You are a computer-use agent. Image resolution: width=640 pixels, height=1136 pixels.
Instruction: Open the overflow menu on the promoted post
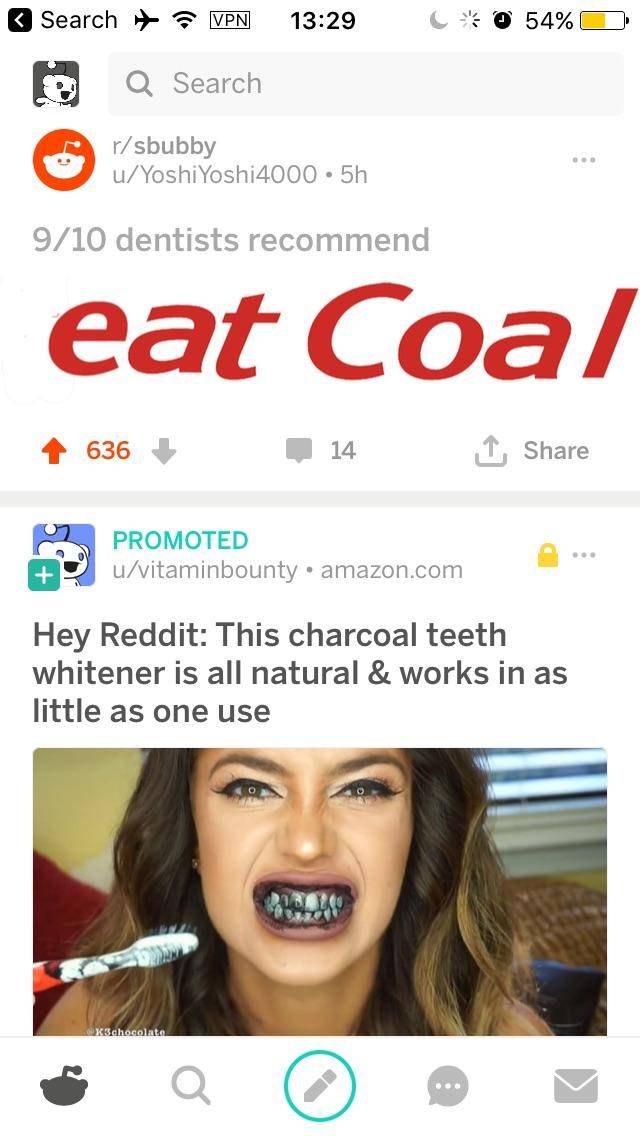584,554
